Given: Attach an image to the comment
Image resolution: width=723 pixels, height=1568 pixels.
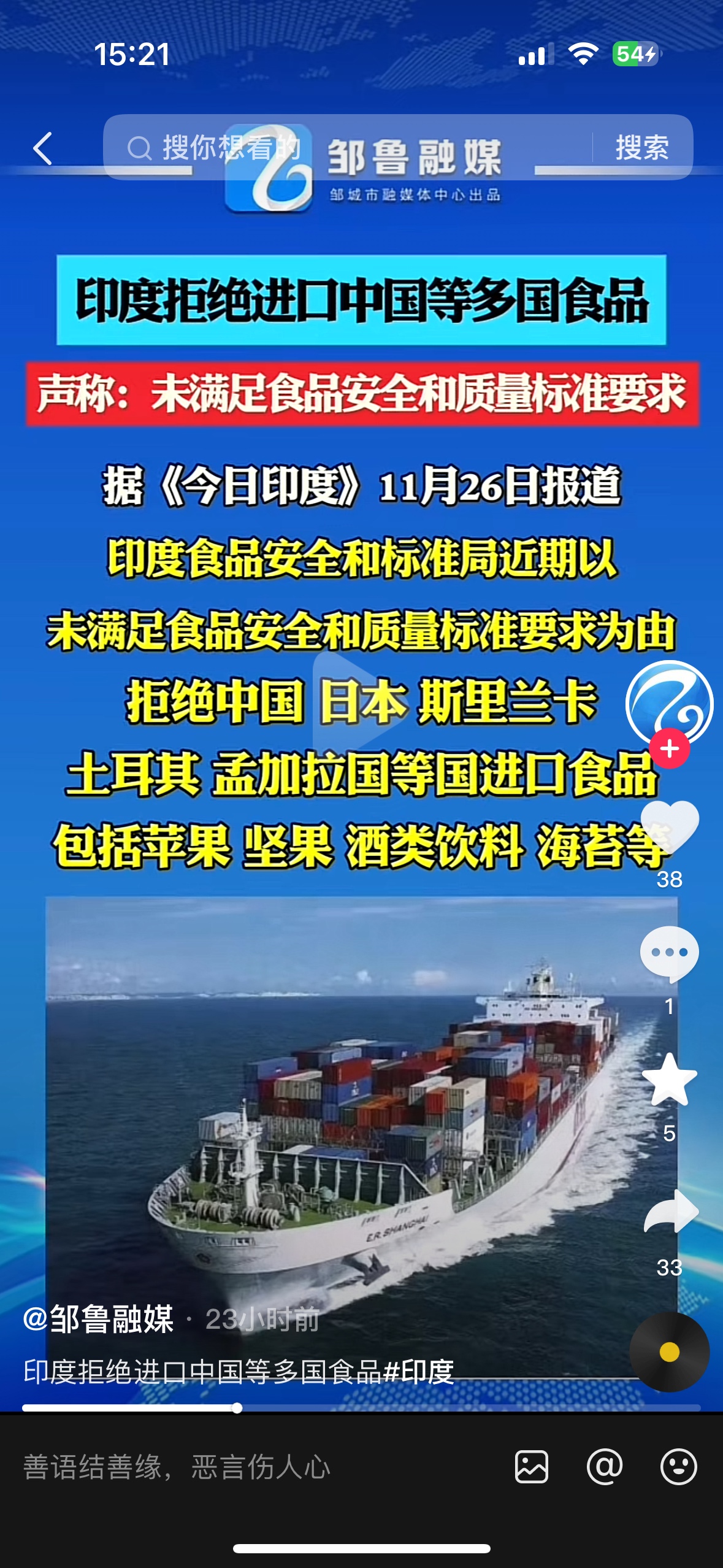Looking at the screenshot, I should (532, 1467).
